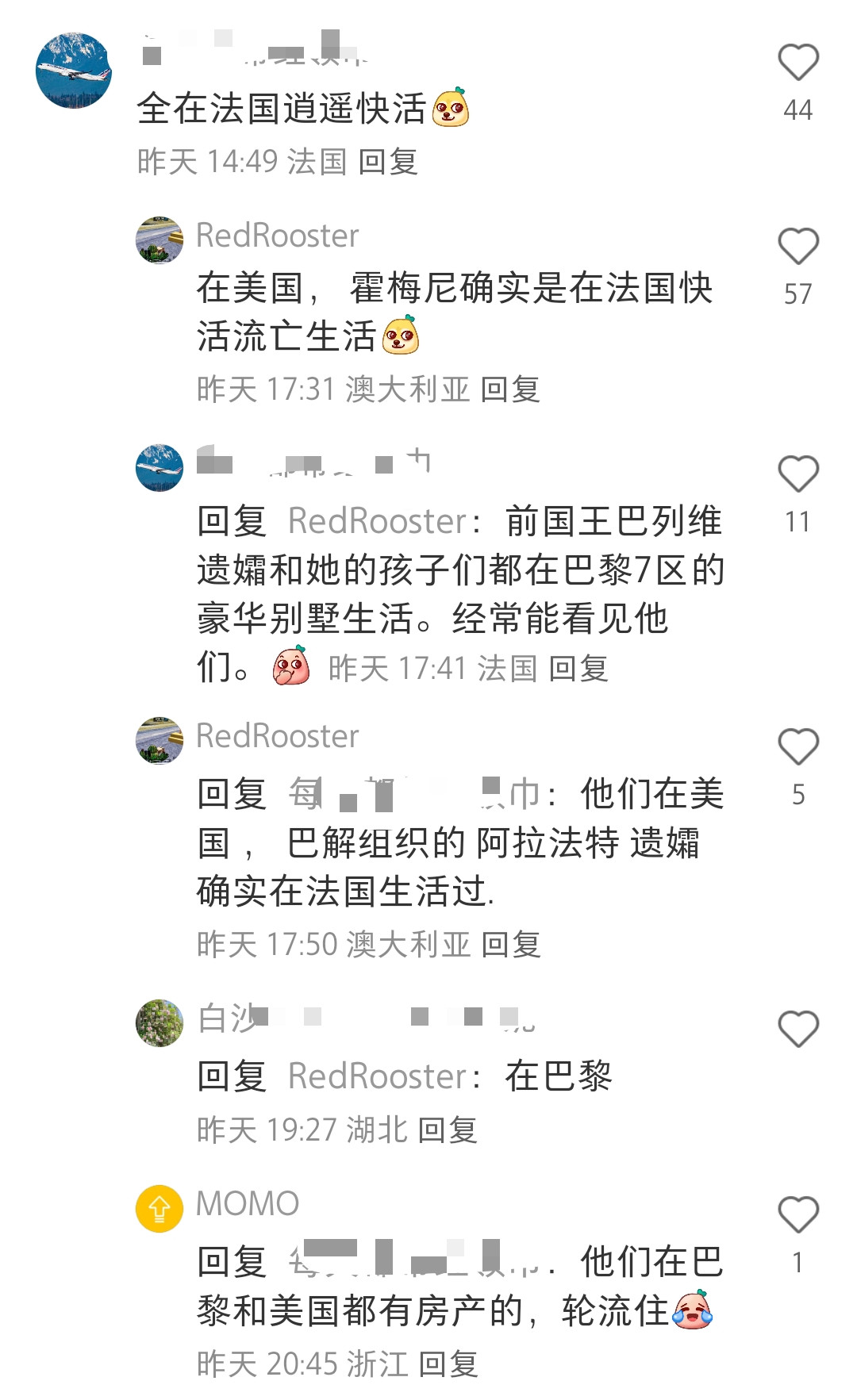The width and height of the screenshot is (857, 1400).
Task: Like RedRooster's comment posted at 17:50
Action: coord(797,748)
